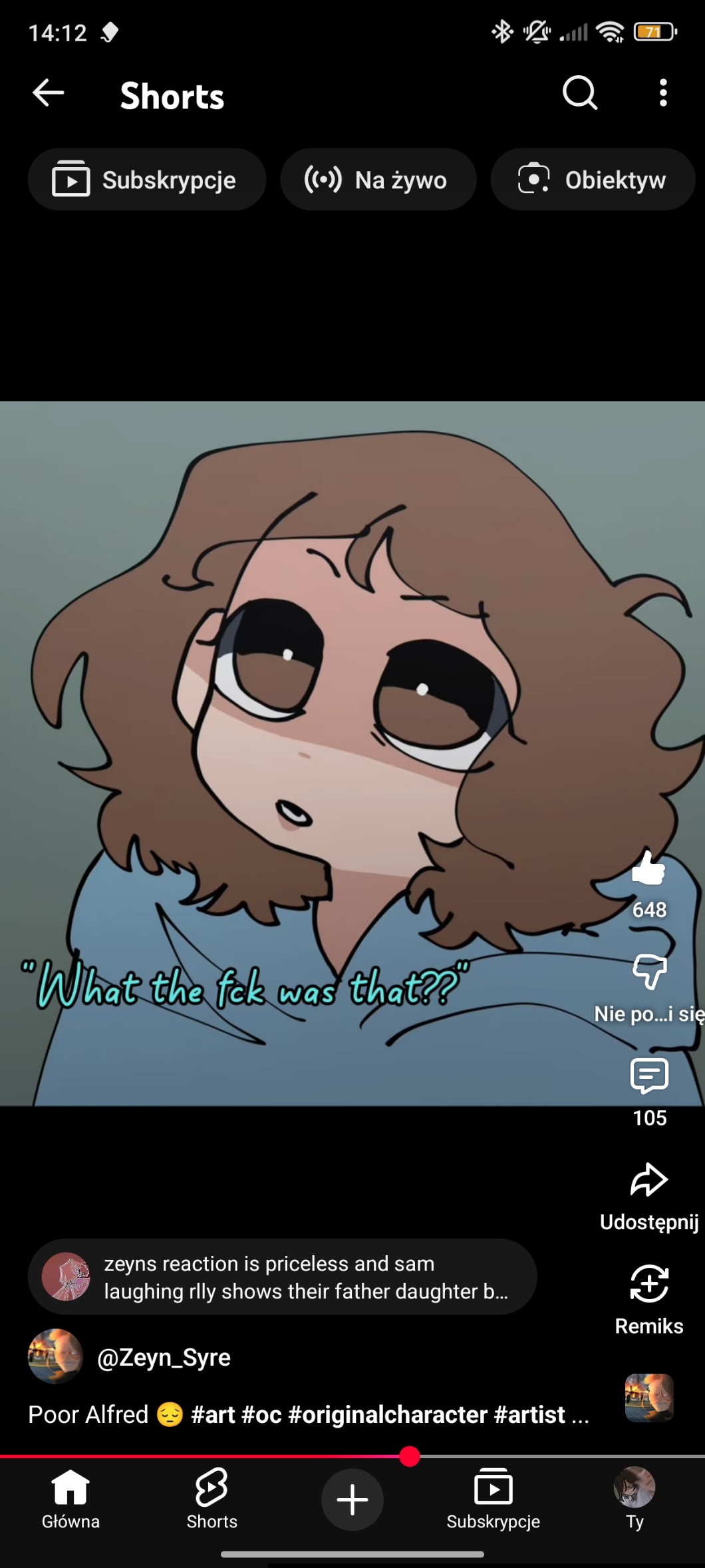The image size is (705, 1568).
Task: Open @Zeyn_Syre channel
Action: click(x=164, y=1357)
